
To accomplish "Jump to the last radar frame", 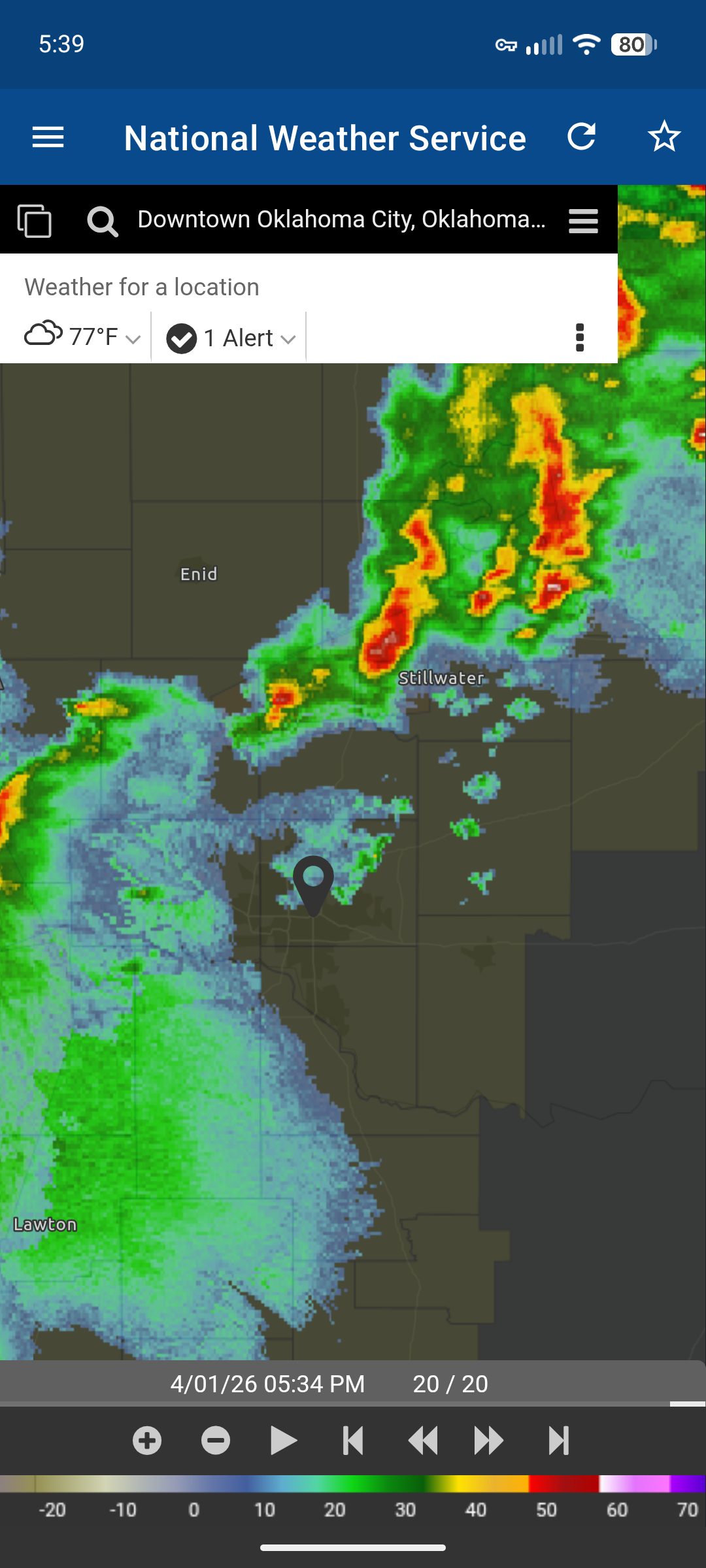I will (558, 1441).
